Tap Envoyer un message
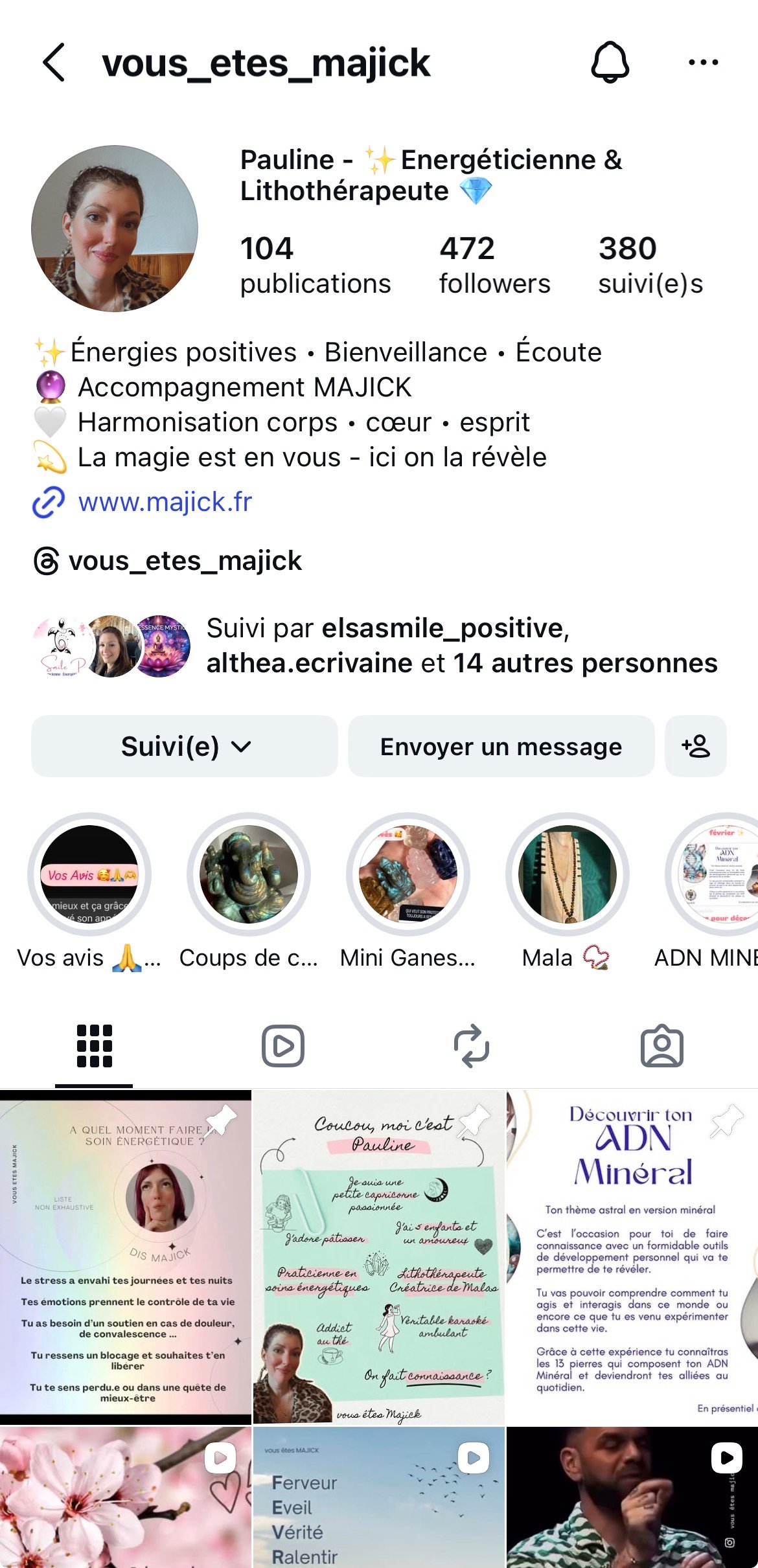Image resolution: width=758 pixels, height=1568 pixels. 501,746
